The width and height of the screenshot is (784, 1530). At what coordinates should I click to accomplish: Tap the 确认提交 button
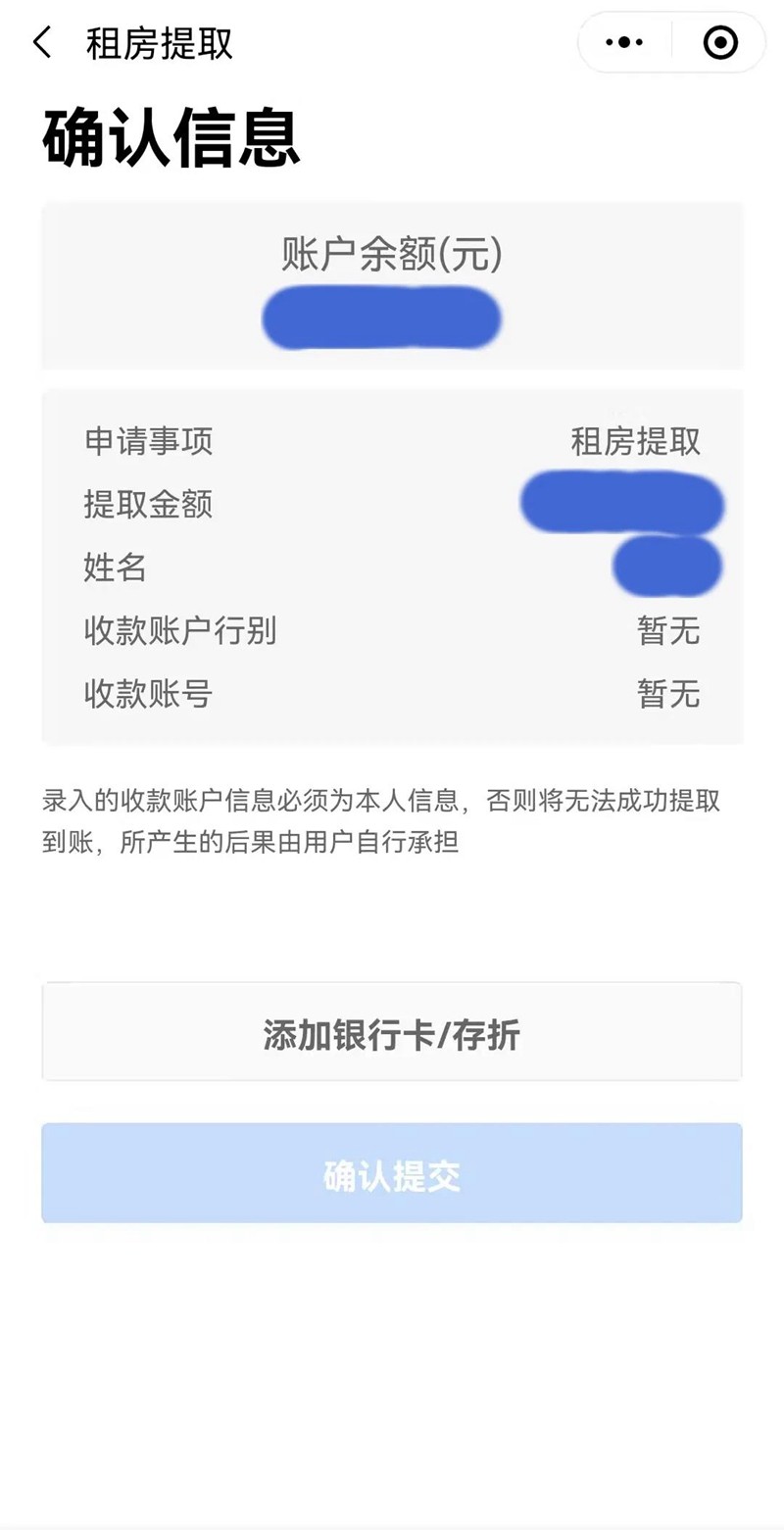391,1174
